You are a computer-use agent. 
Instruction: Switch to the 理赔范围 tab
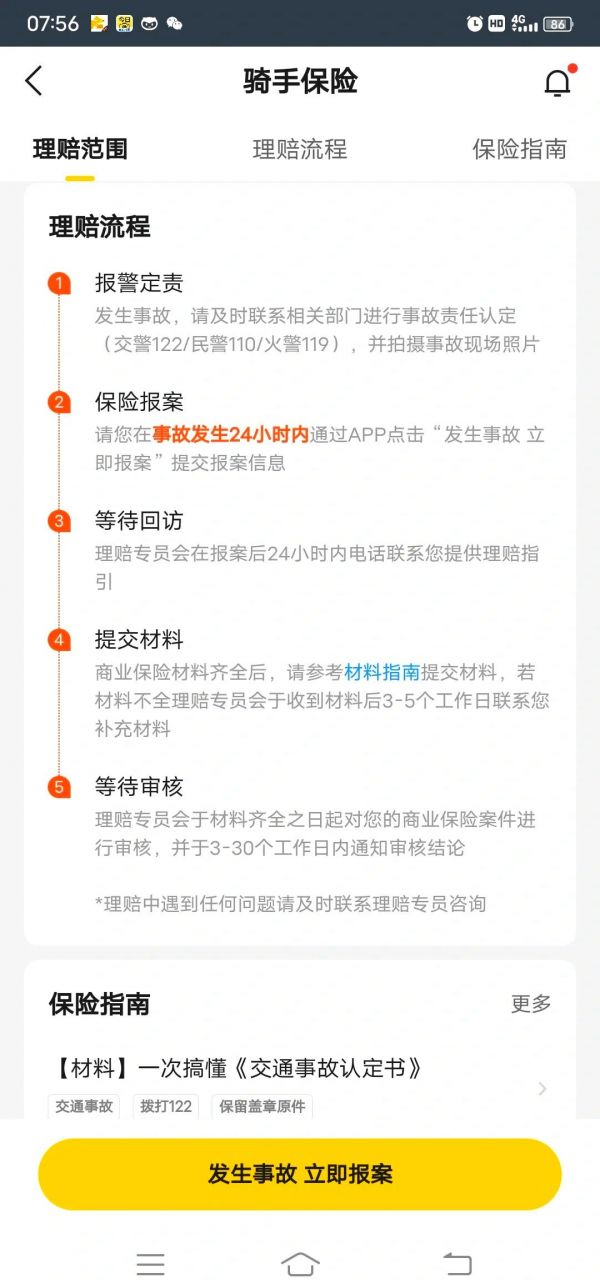(80, 149)
